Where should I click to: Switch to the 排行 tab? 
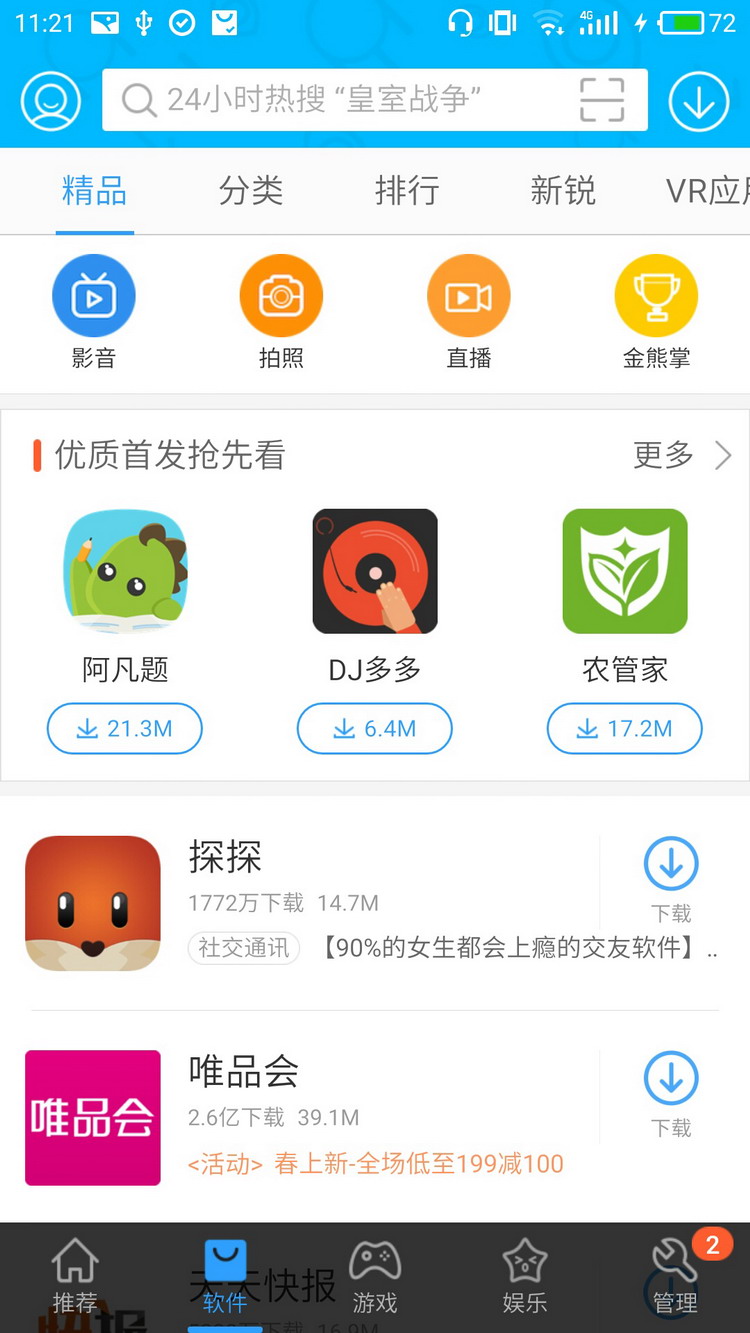(x=407, y=191)
